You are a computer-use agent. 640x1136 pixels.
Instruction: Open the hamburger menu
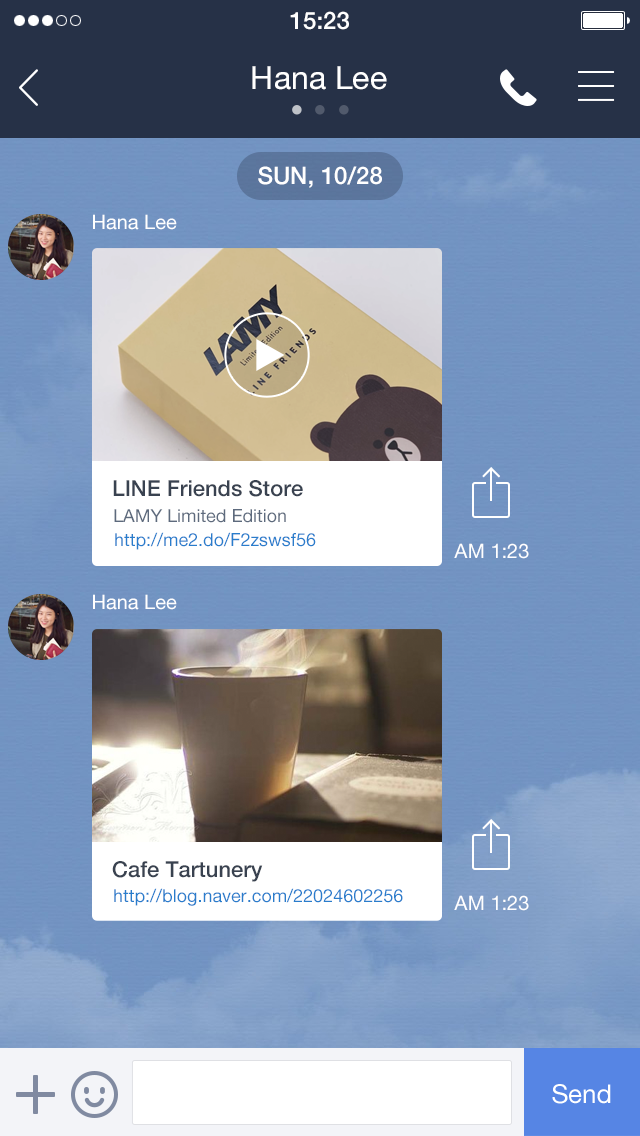coord(596,86)
